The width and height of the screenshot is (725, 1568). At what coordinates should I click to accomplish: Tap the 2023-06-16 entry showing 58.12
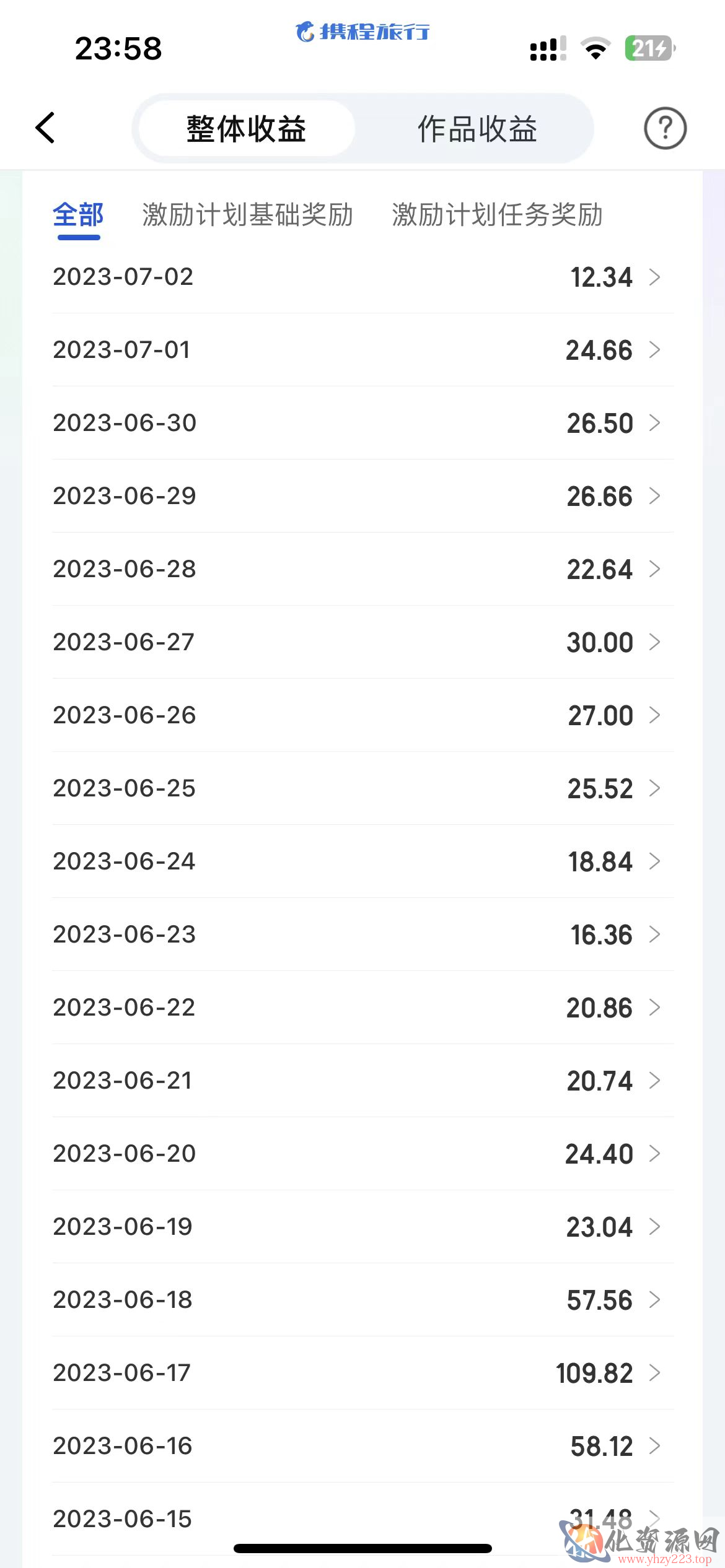coord(363,1446)
